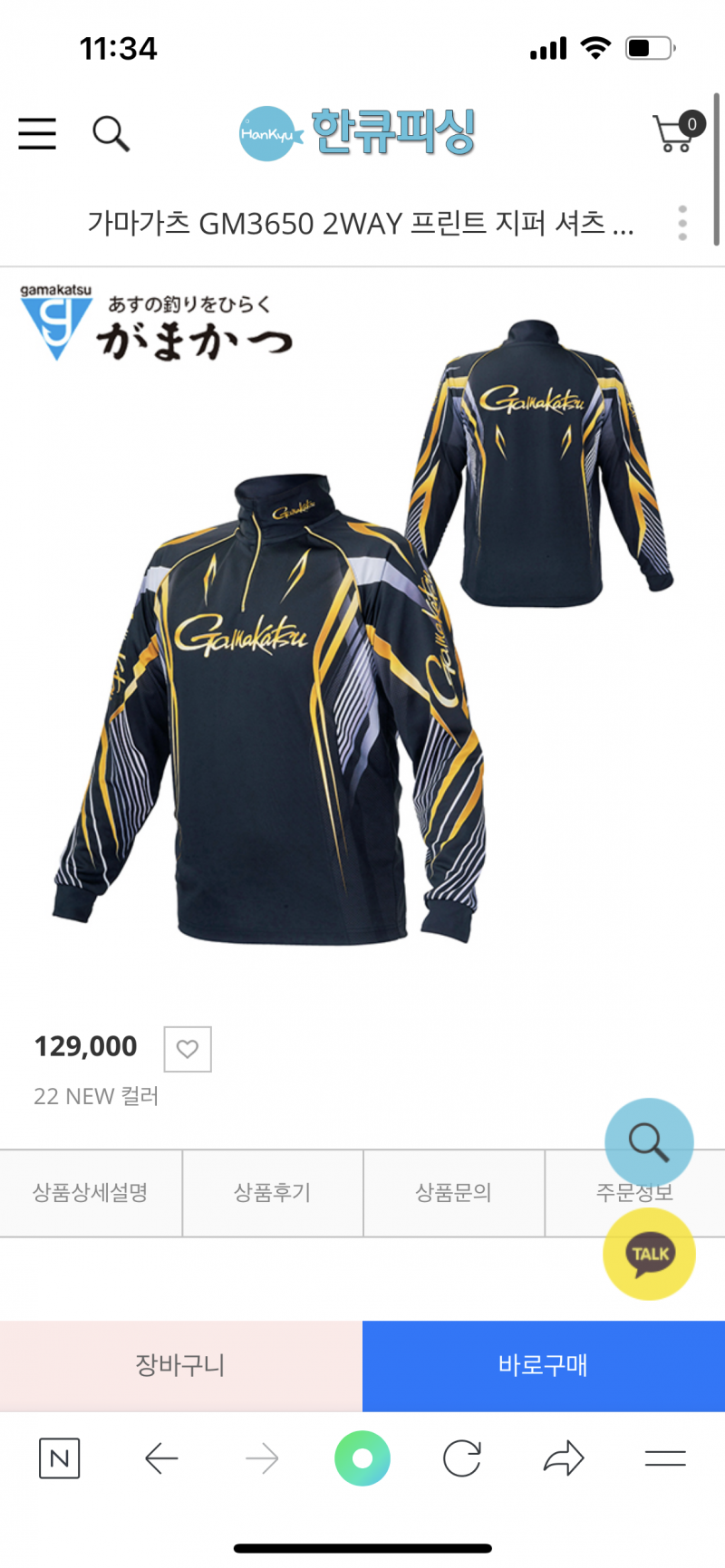Go to 한큐피싱 home via logo
Viewport: 725px width, 1568px height.
pyautogui.click(x=357, y=133)
